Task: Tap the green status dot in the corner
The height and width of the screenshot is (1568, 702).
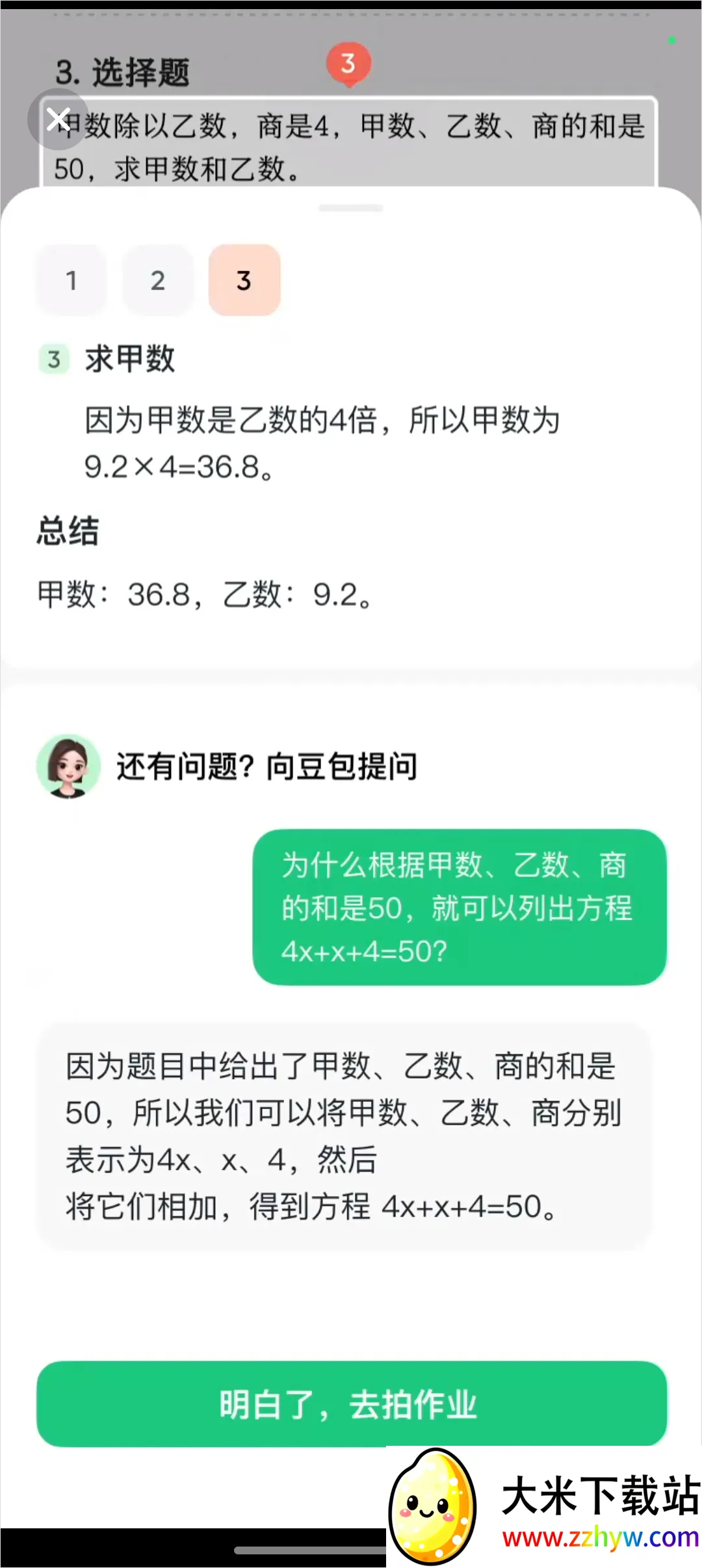Action: pyautogui.click(x=672, y=40)
